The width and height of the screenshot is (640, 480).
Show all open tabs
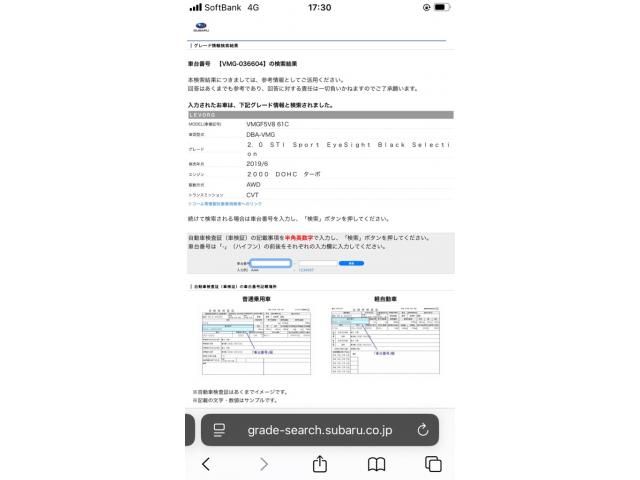click(433, 464)
